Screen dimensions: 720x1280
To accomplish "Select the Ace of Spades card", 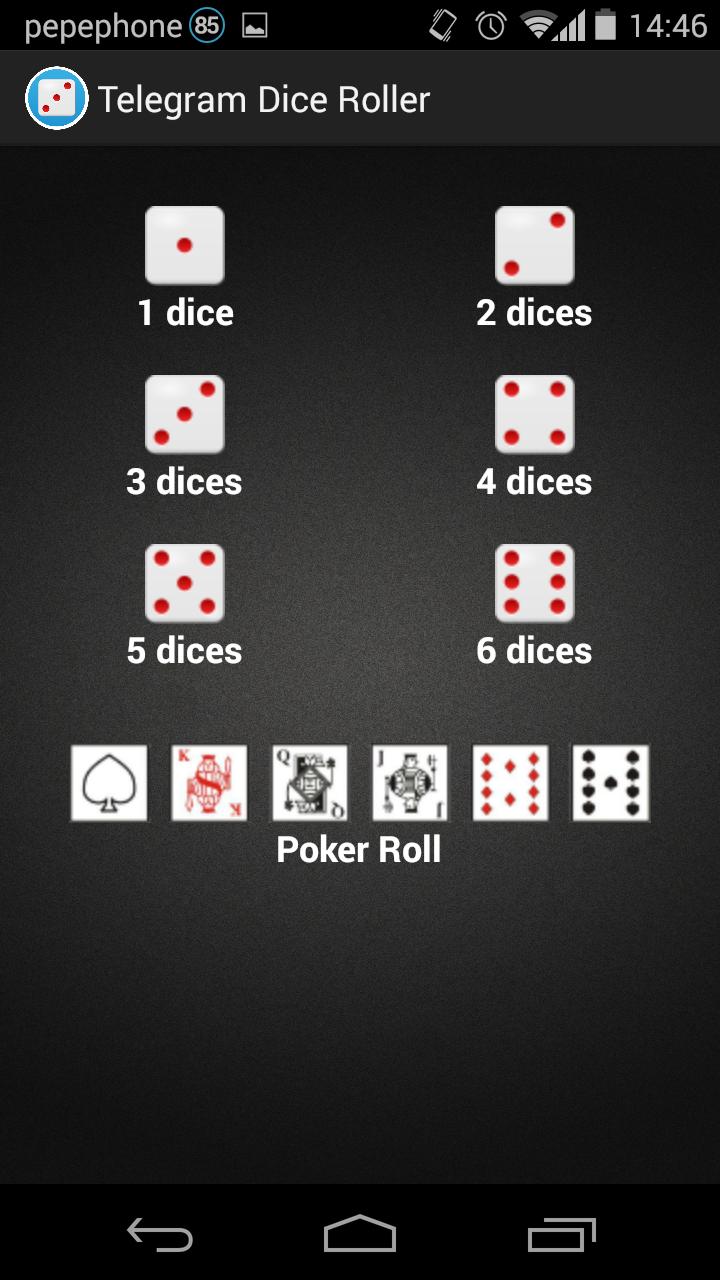I will click(x=109, y=783).
